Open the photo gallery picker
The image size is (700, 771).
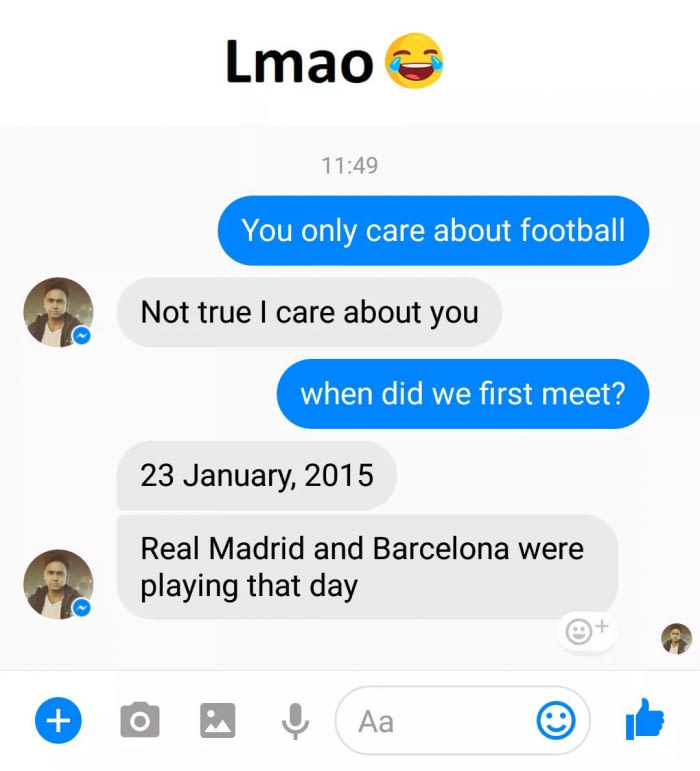[x=217, y=720]
